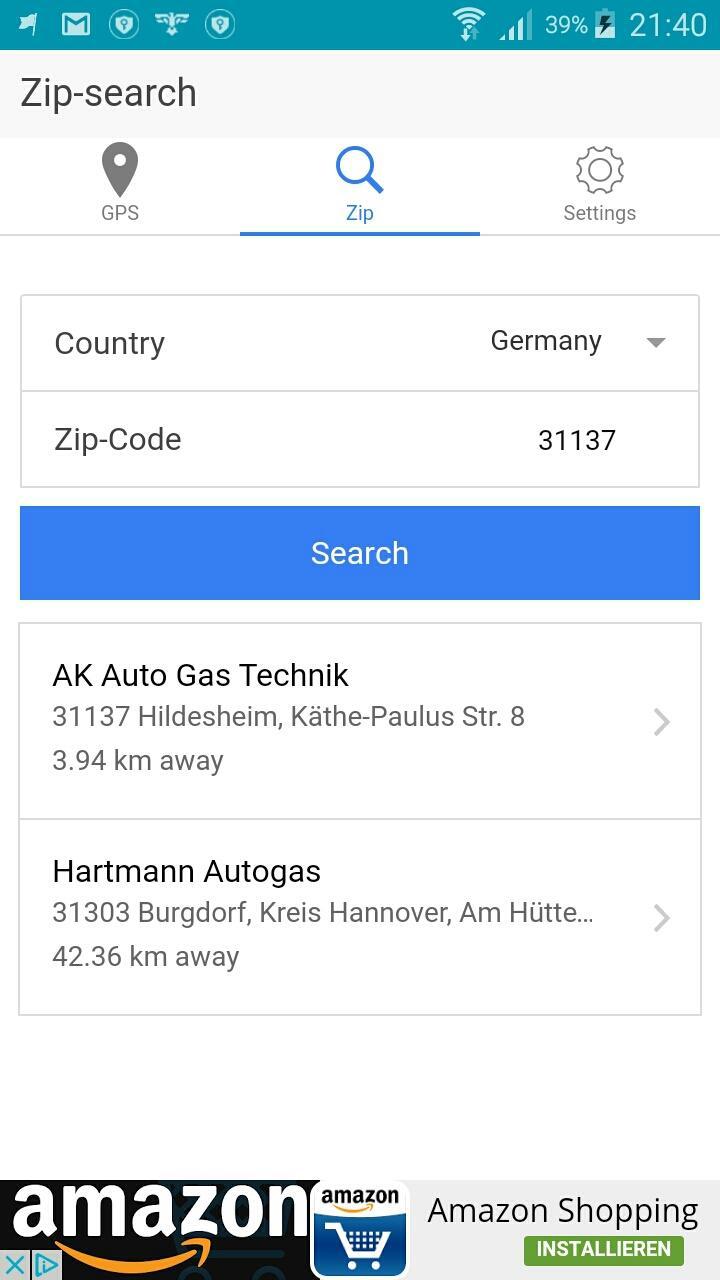Open the Country selection dropdown
The width and height of the screenshot is (720, 1280).
coord(655,342)
